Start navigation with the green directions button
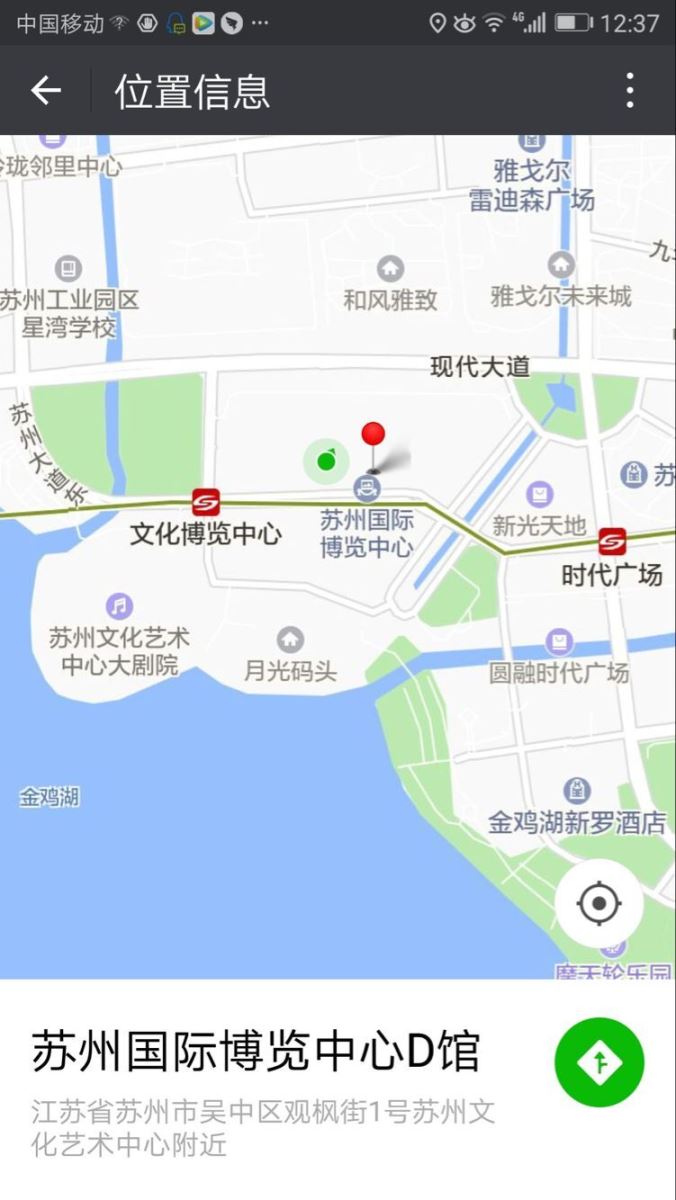This screenshot has width=676, height=1200. point(599,1062)
